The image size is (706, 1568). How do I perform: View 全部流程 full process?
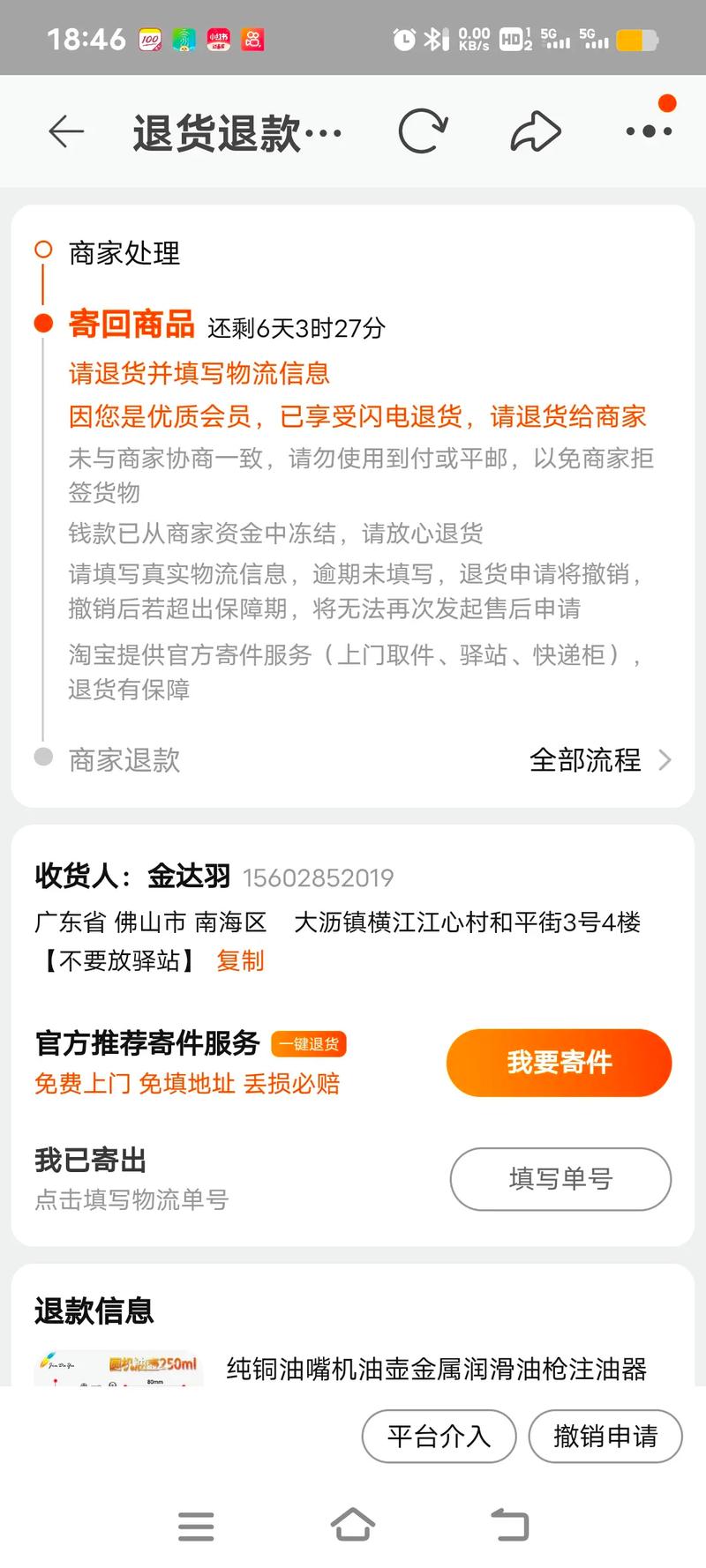[600, 760]
